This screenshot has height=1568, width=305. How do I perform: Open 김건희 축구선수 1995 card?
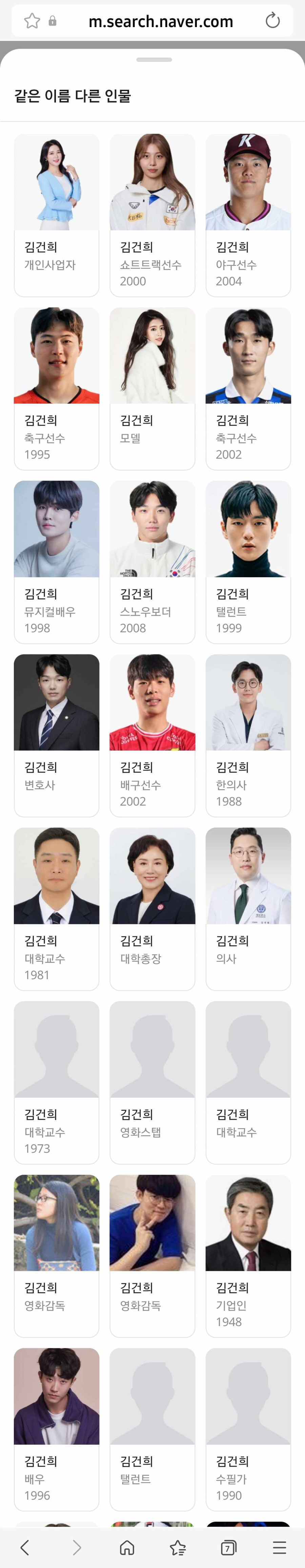(57, 388)
